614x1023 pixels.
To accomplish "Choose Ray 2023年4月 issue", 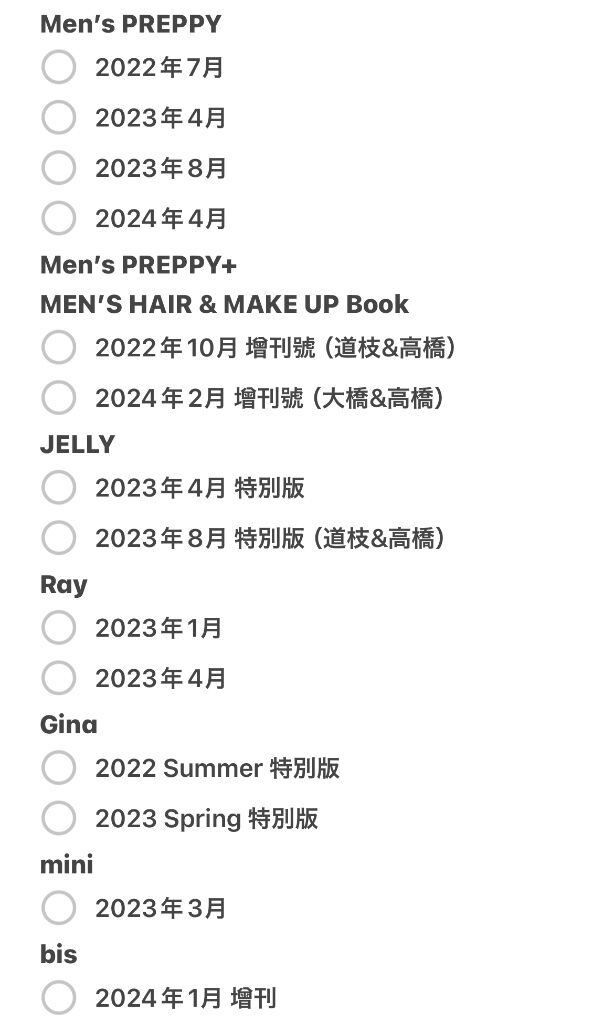I will click(x=59, y=678).
